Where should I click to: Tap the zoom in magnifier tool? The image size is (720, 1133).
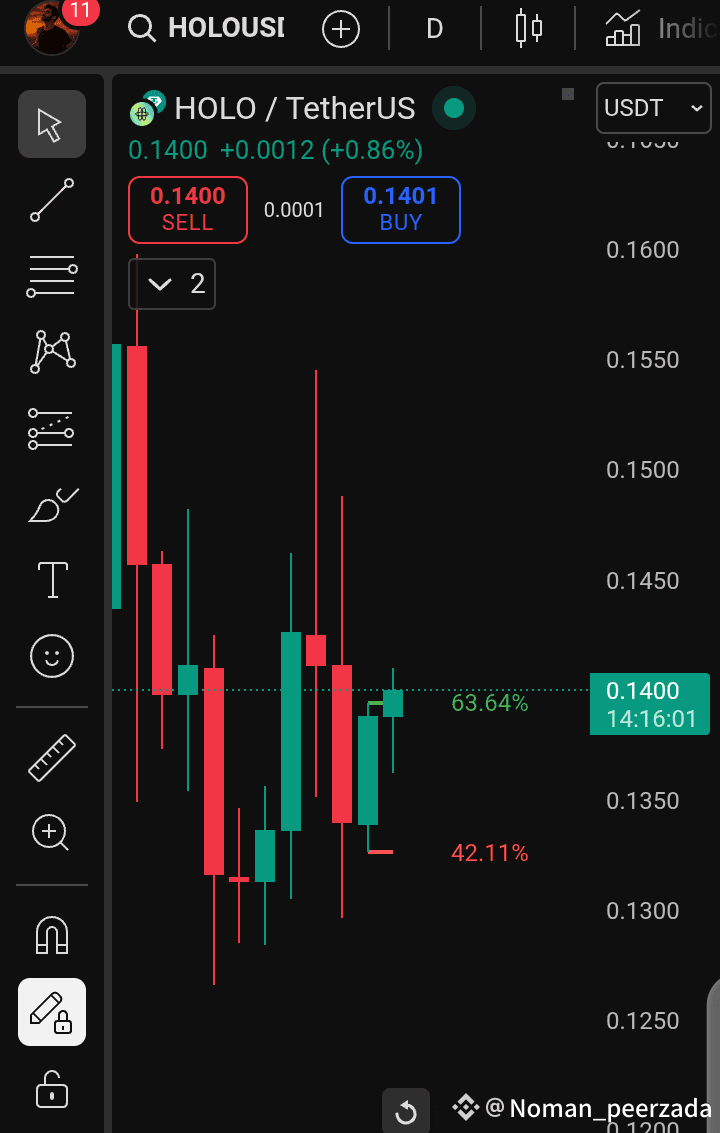[51, 833]
